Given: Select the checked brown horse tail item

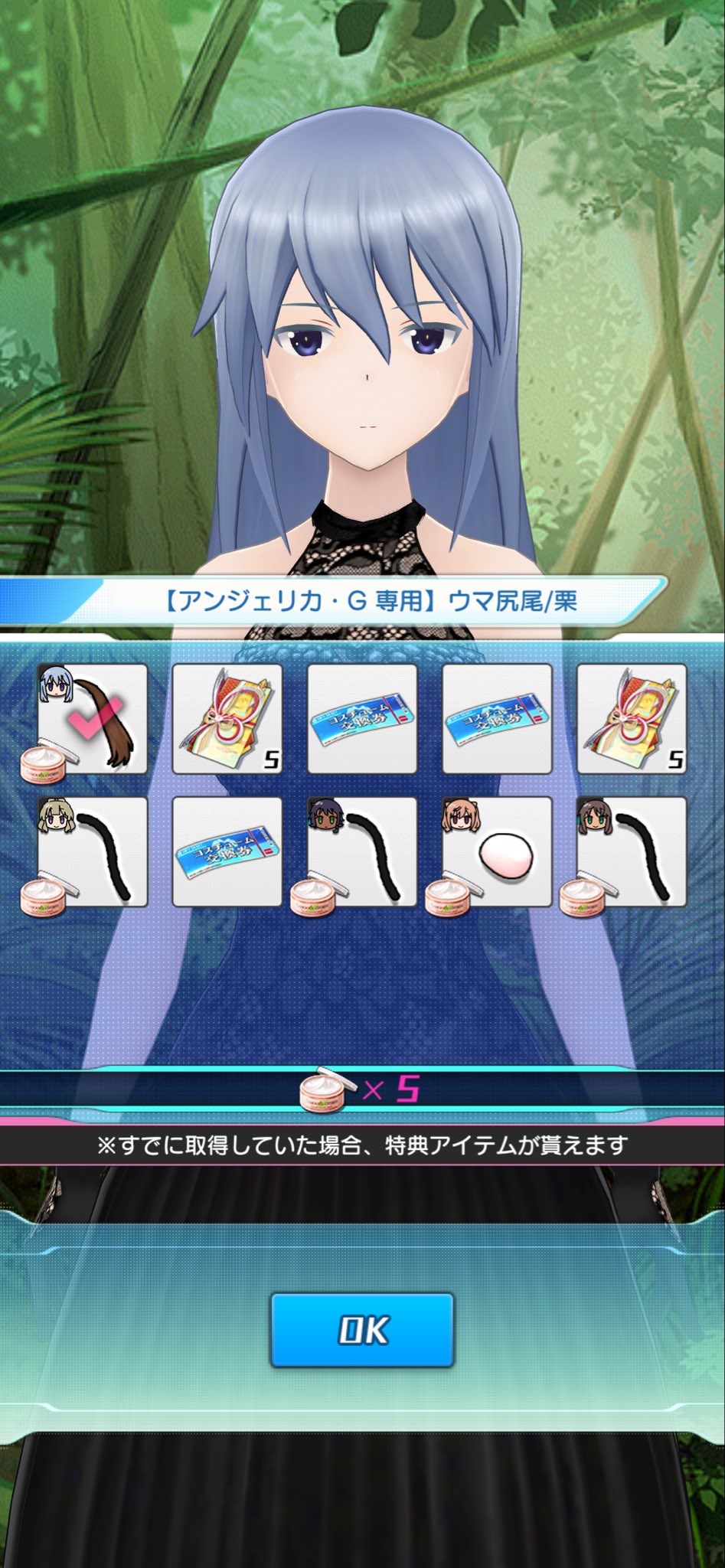Looking at the screenshot, I should coord(93,719).
